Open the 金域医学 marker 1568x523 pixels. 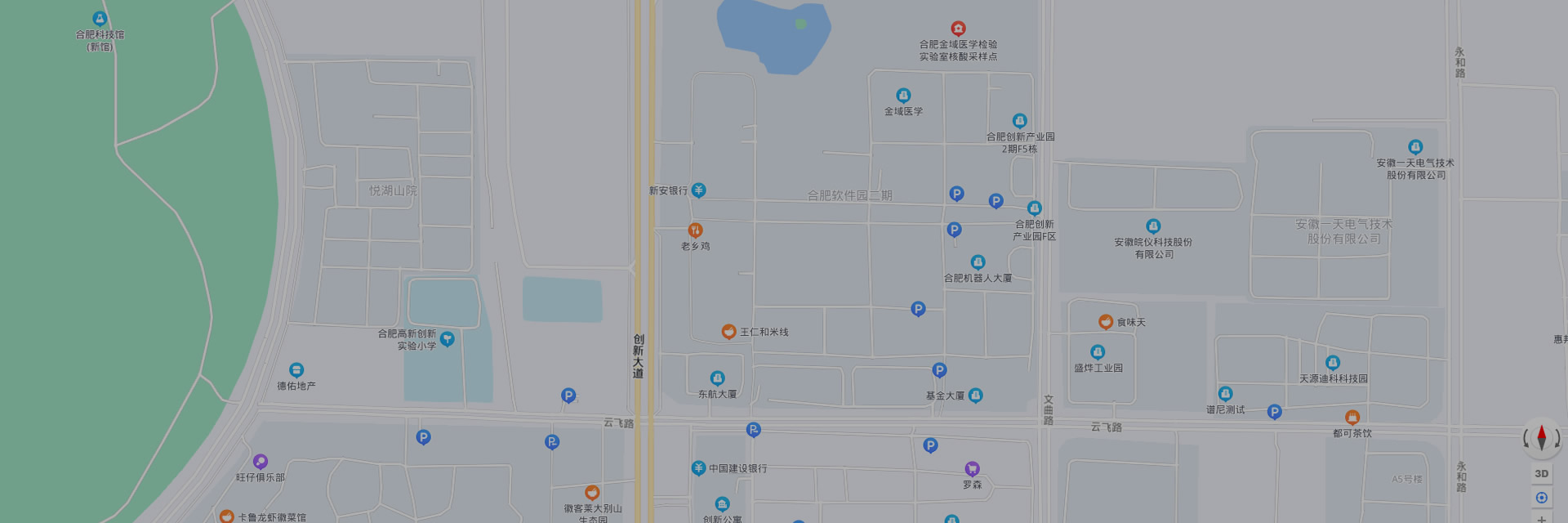903,96
